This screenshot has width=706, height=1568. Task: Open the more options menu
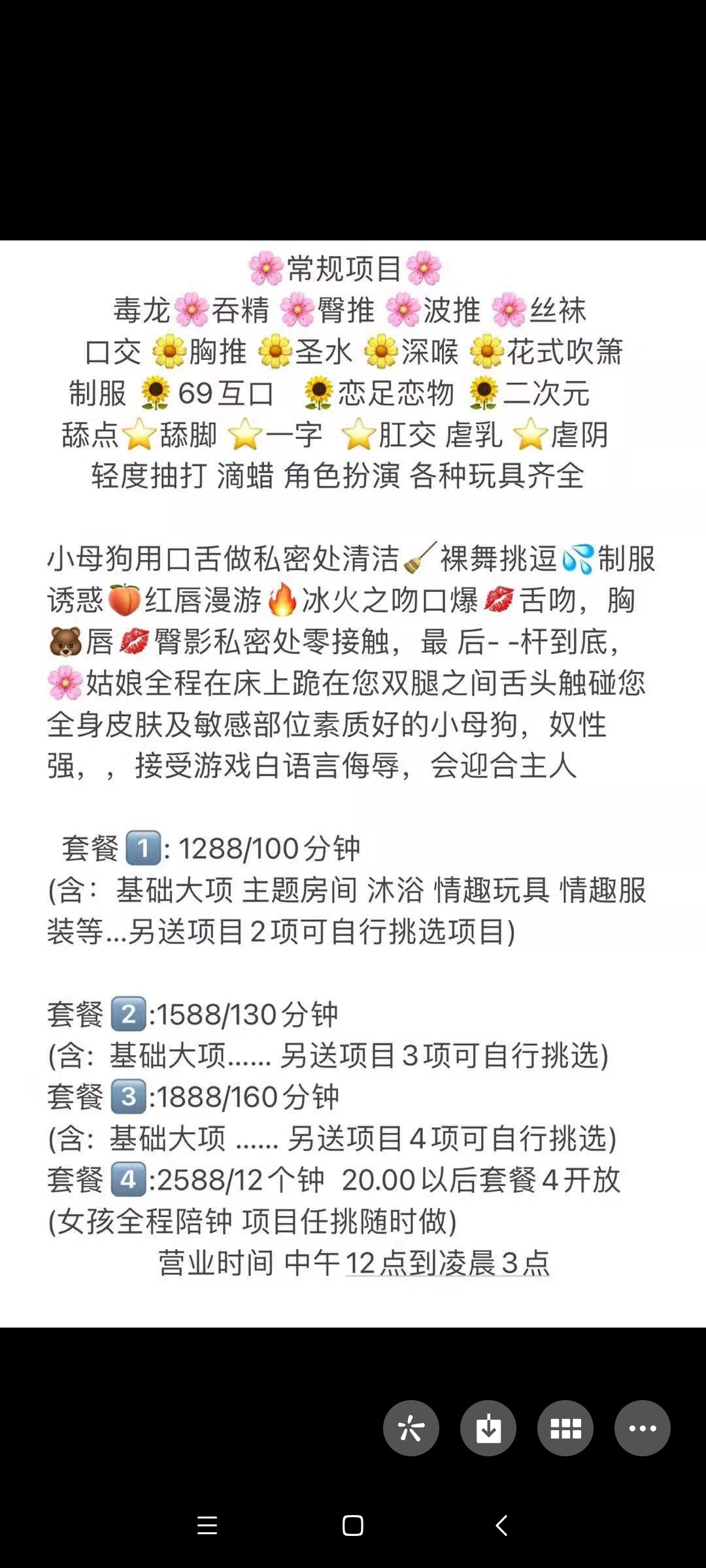[x=643, y=1428]
